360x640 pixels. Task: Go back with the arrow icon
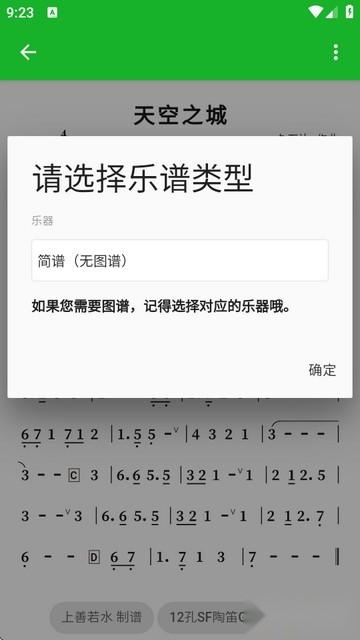click(28, 52)
